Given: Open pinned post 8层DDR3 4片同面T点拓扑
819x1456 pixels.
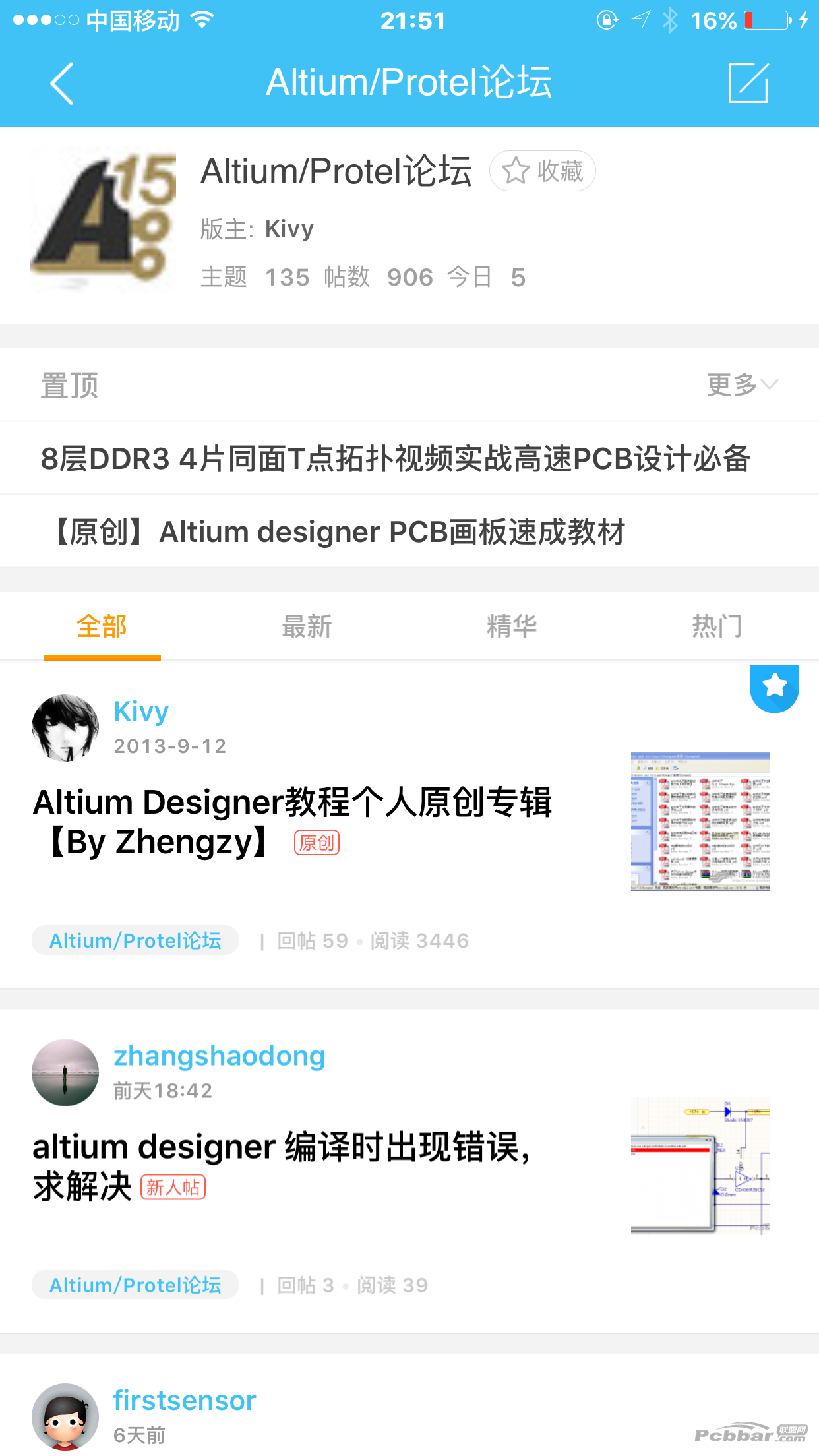Looking at the screenshot, I should (x=396, y=459).
